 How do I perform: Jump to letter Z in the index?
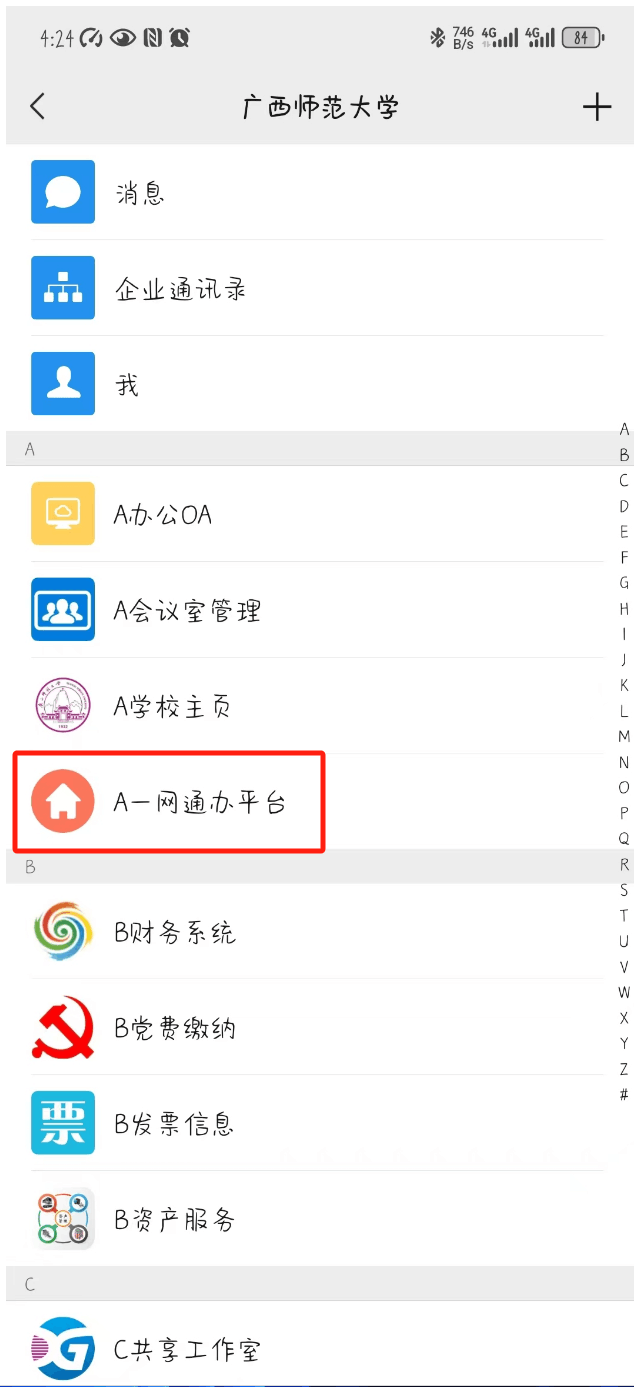click(624, 1069)
